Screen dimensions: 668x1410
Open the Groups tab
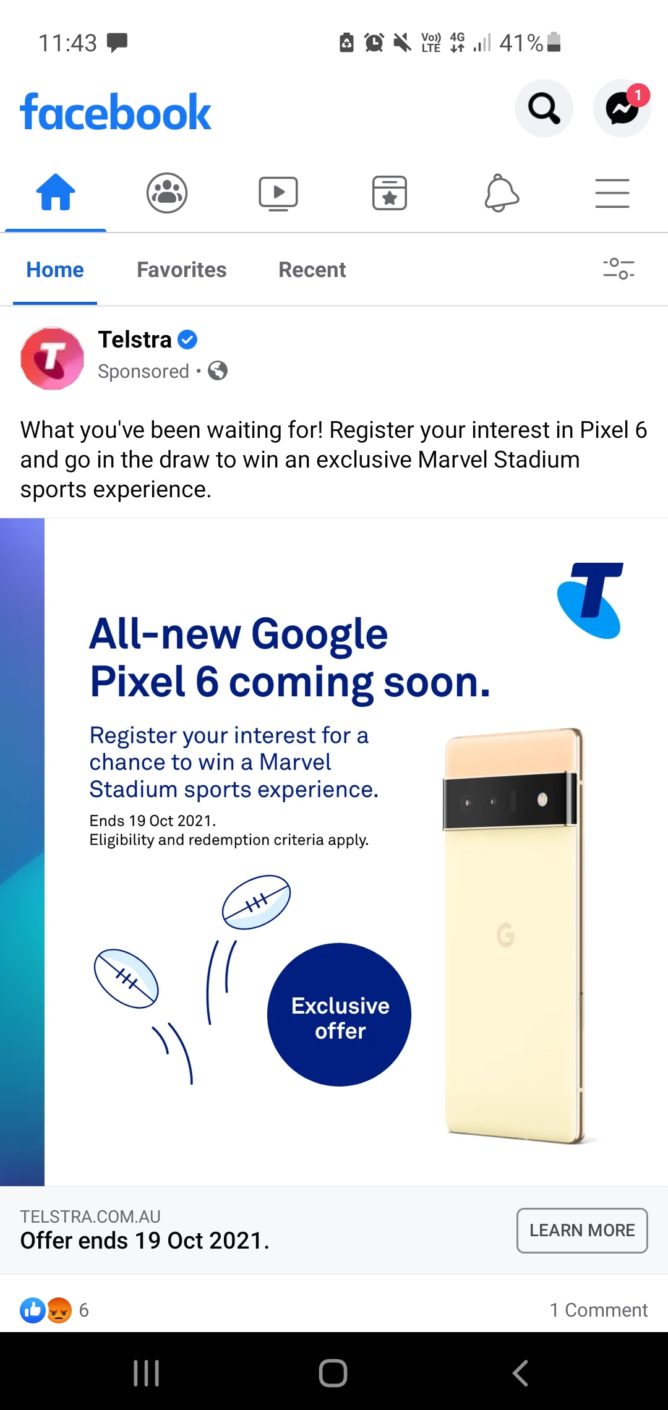pyautogui.click(x=167, y=192)
